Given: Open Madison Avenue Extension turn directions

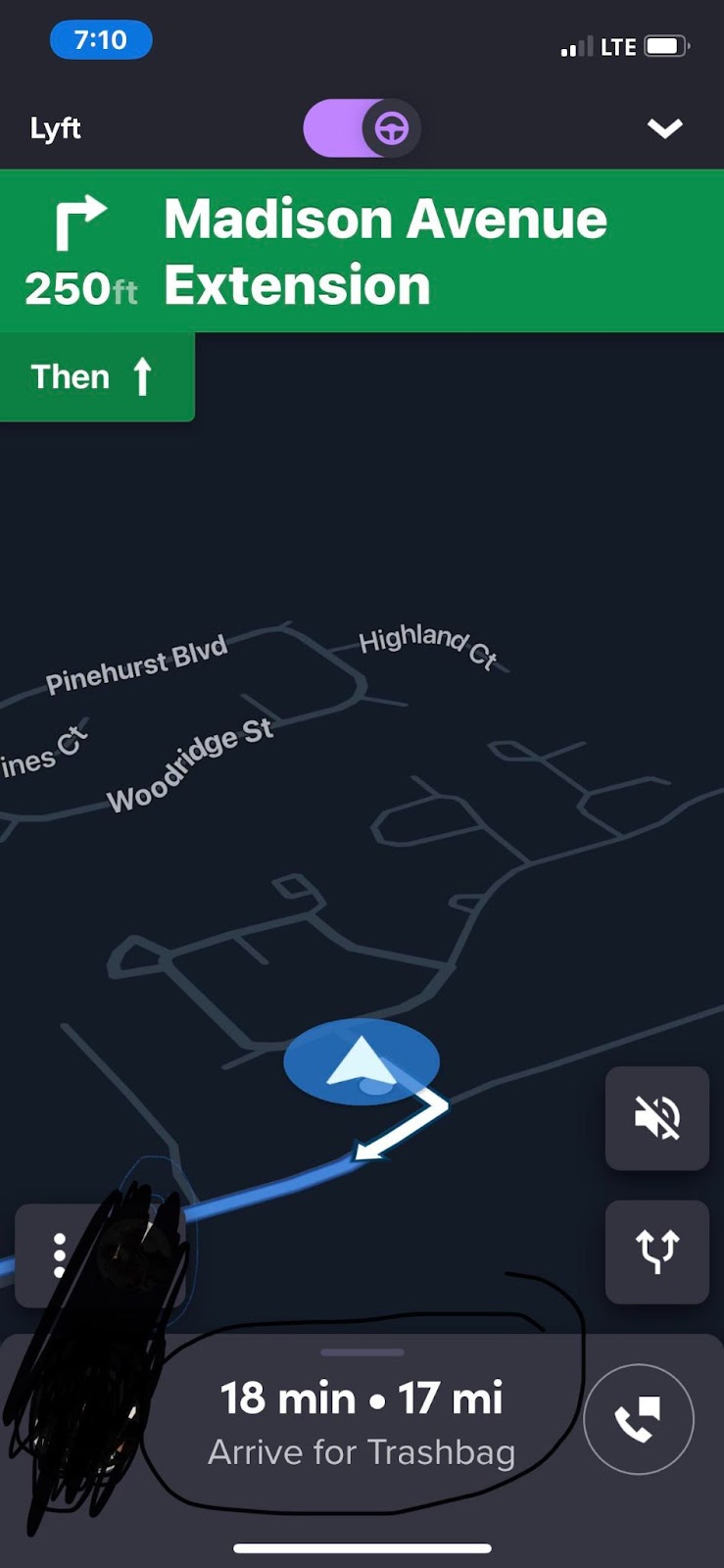Looking at the screenshot, I should pyautogui.click(x=362, y=251).
